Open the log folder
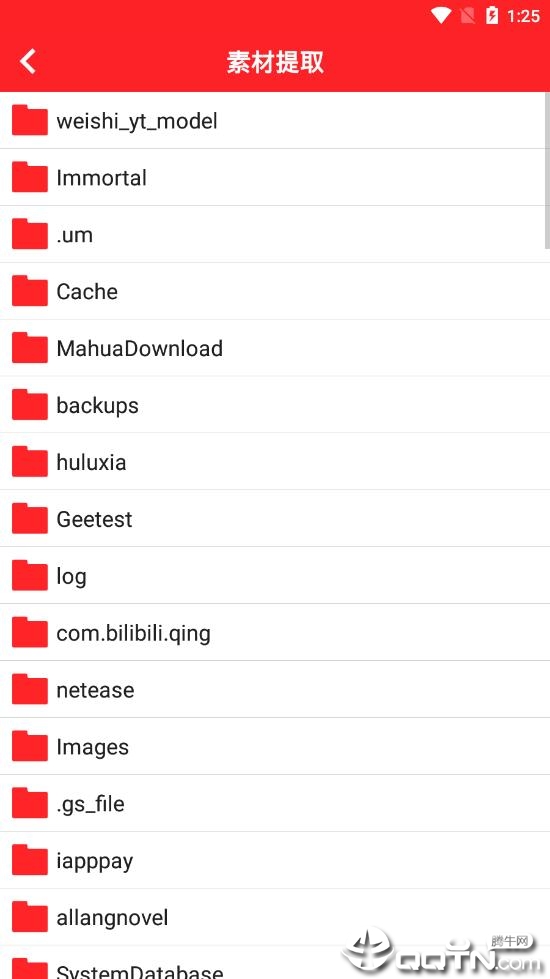550x979 pixels. tap(275, 575)
